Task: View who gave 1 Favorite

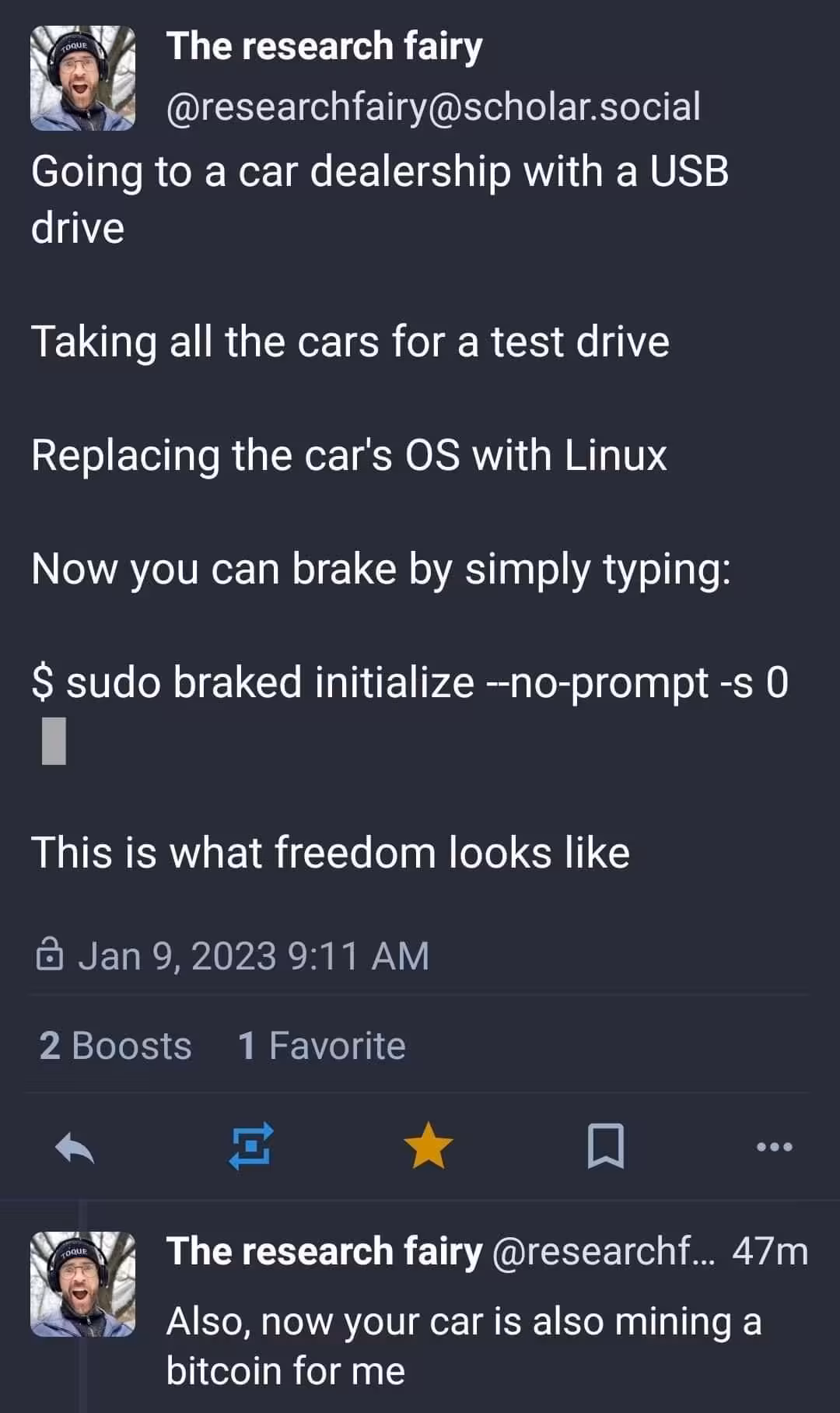Action: [x=321, y=1046]
